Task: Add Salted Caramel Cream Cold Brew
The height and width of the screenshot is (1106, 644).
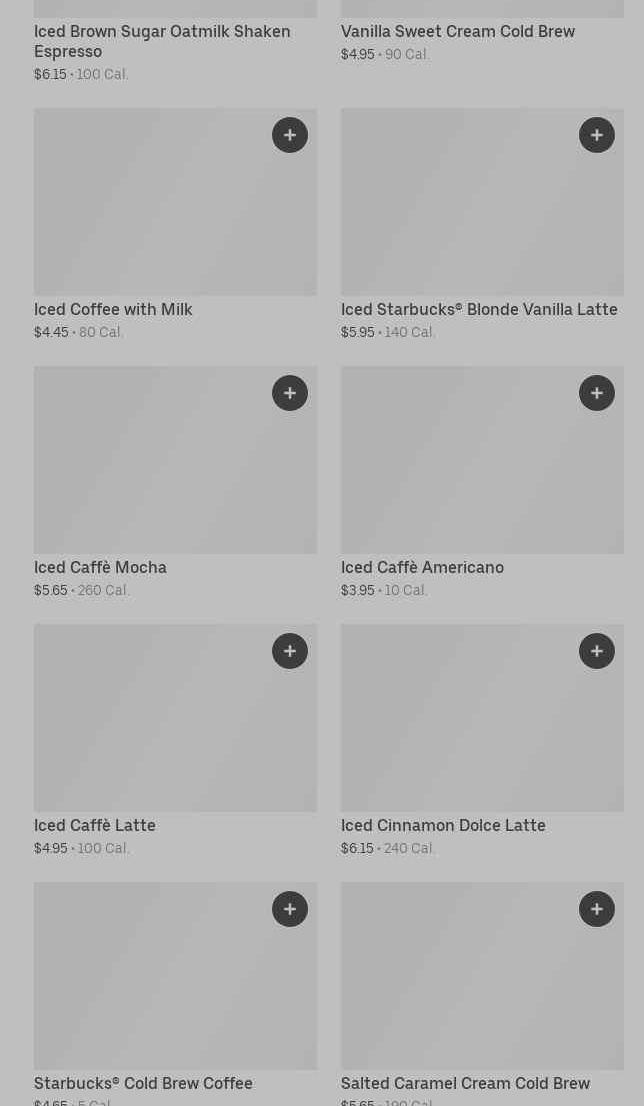Action: tap(597, 909)
